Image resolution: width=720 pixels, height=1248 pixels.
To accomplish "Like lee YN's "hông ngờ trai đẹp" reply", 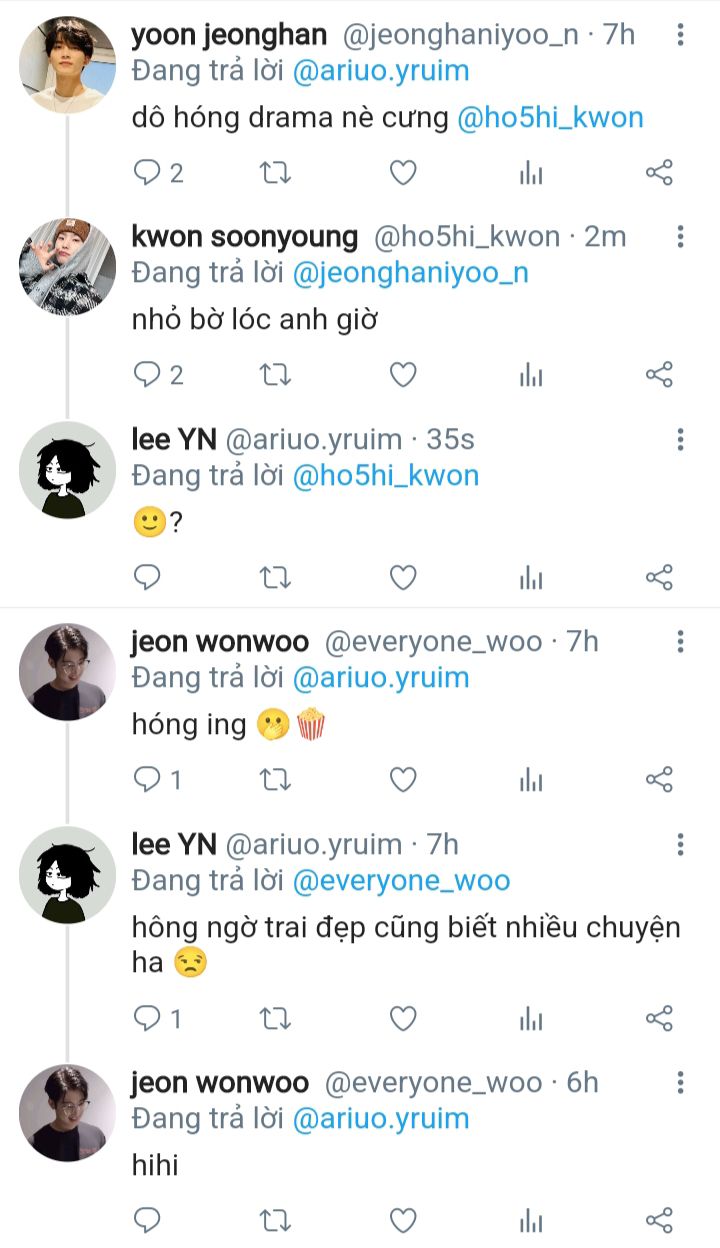I will pyautogui.click(x=402, y=1019).
